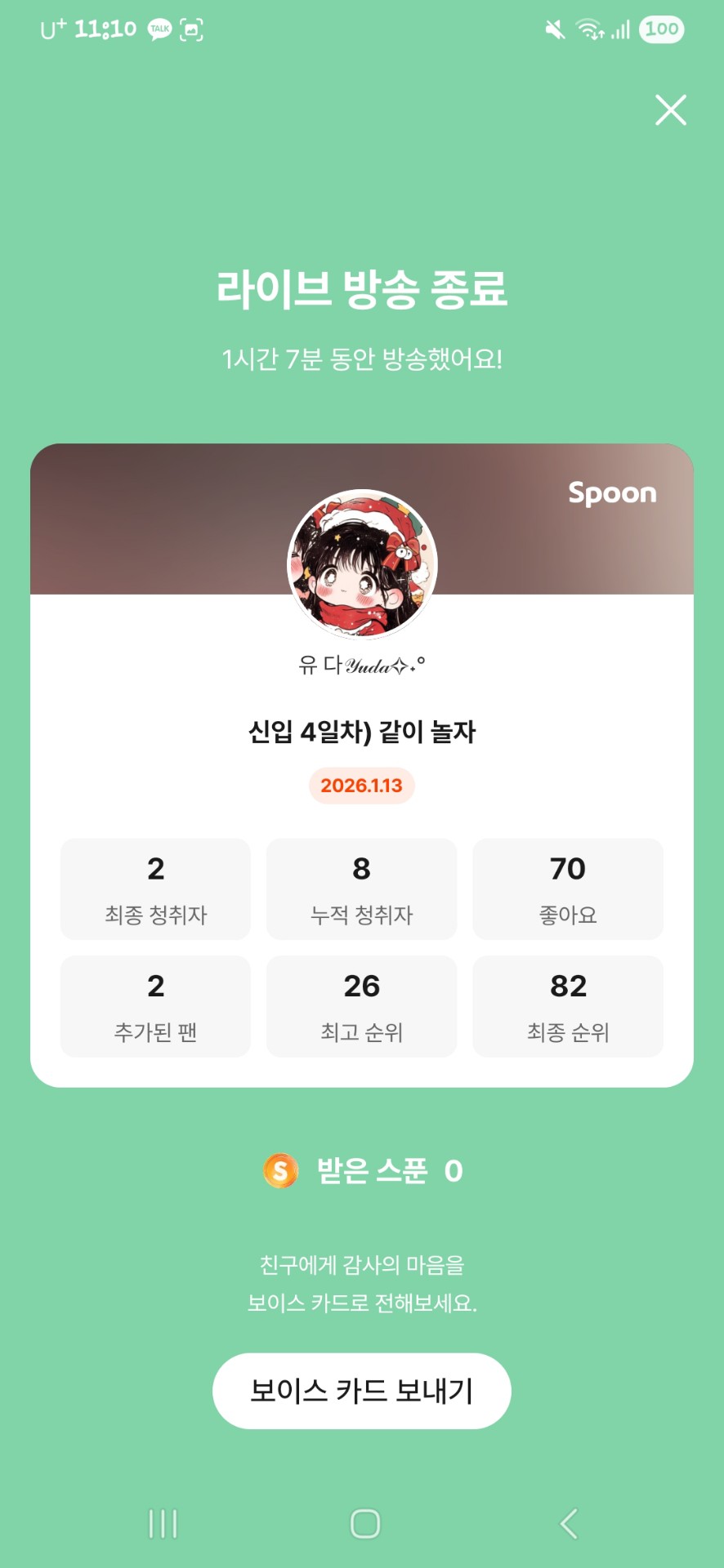Close the live broadcast ended screen

point(670,110)
